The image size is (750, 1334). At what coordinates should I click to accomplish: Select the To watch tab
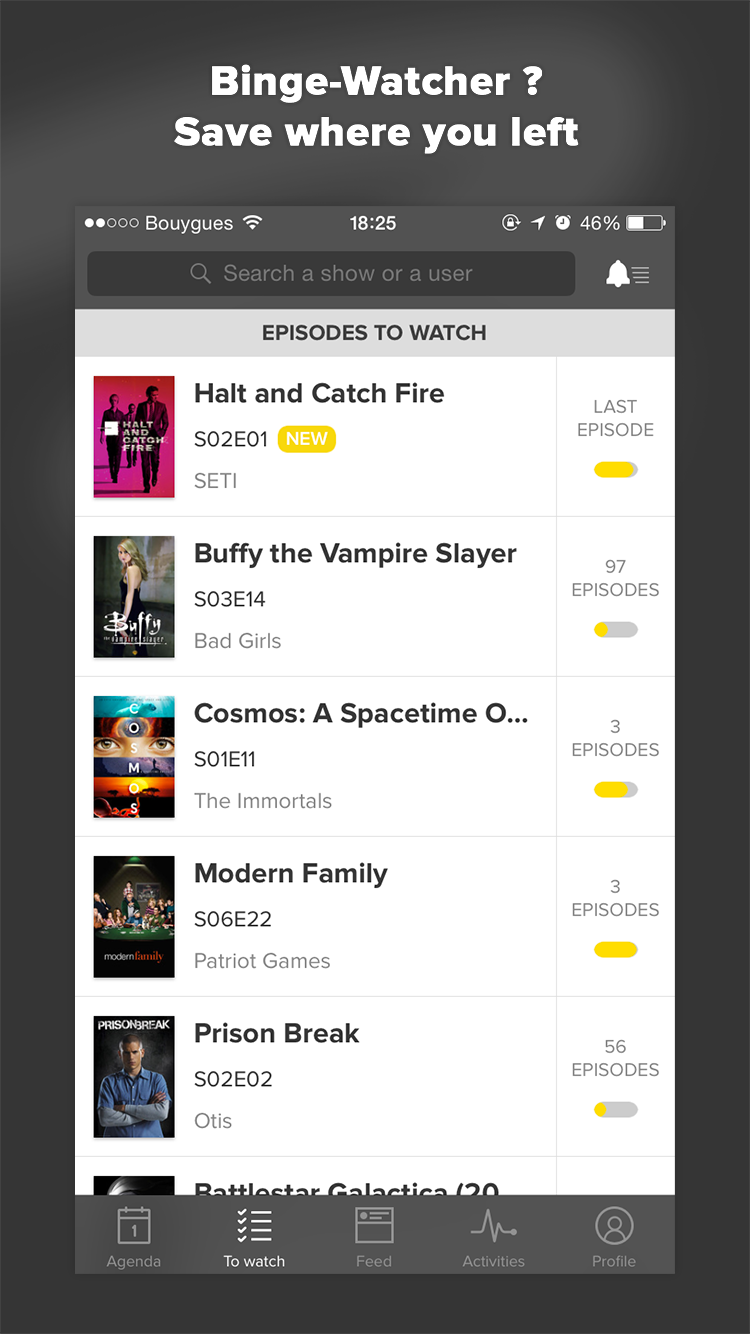(x=254, y=1237)
